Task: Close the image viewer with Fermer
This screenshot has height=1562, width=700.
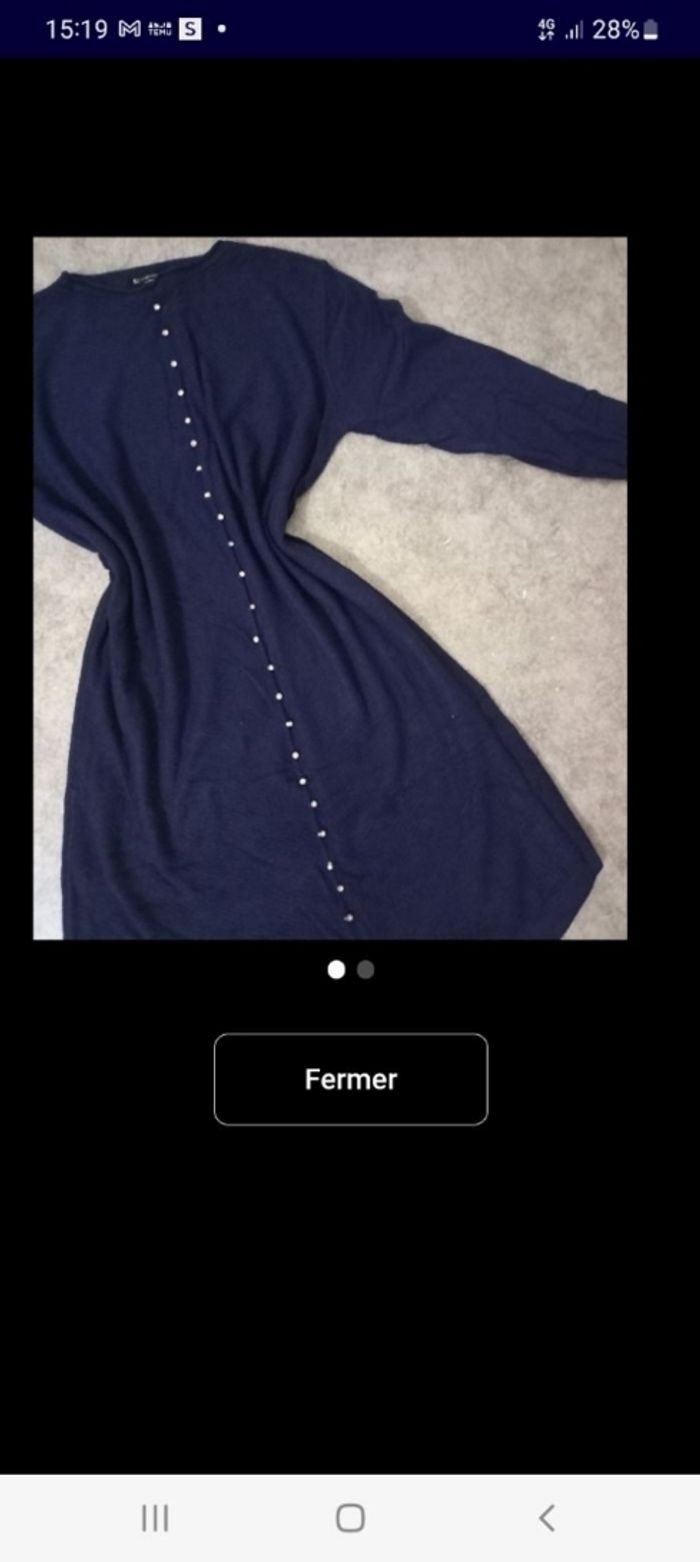Action: (350, 1079)
